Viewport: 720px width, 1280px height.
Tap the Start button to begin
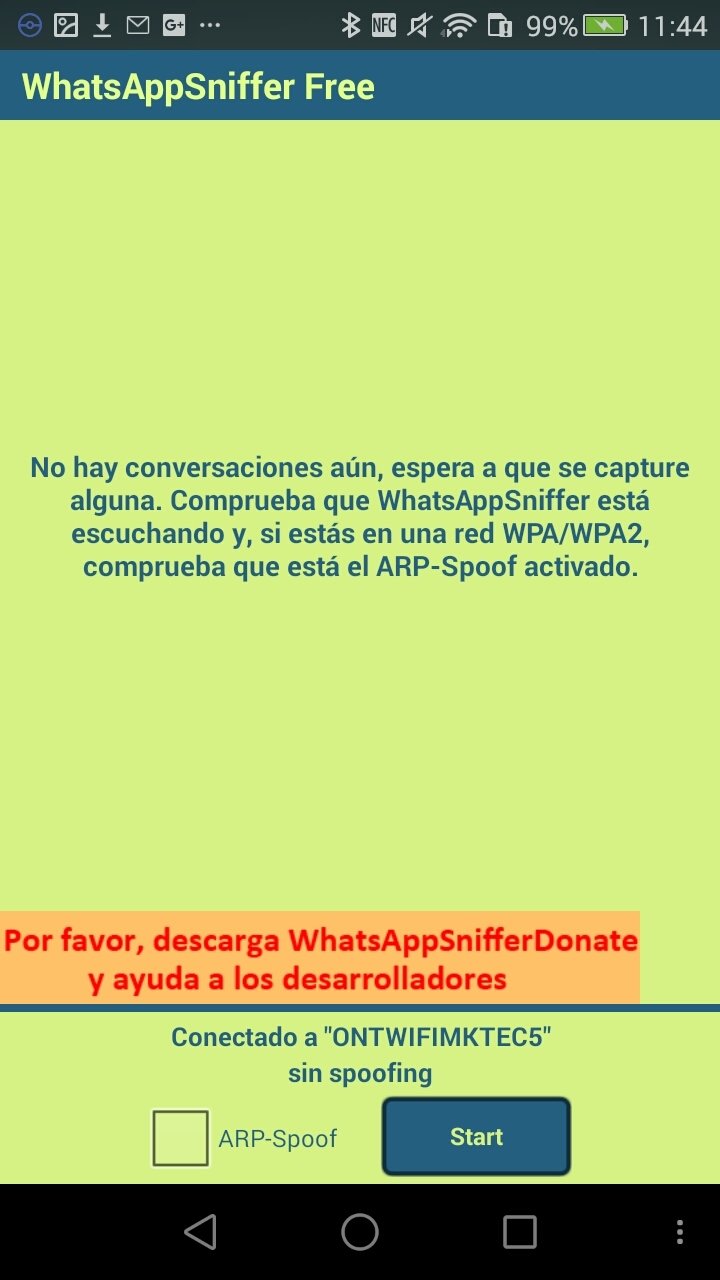476,1137
